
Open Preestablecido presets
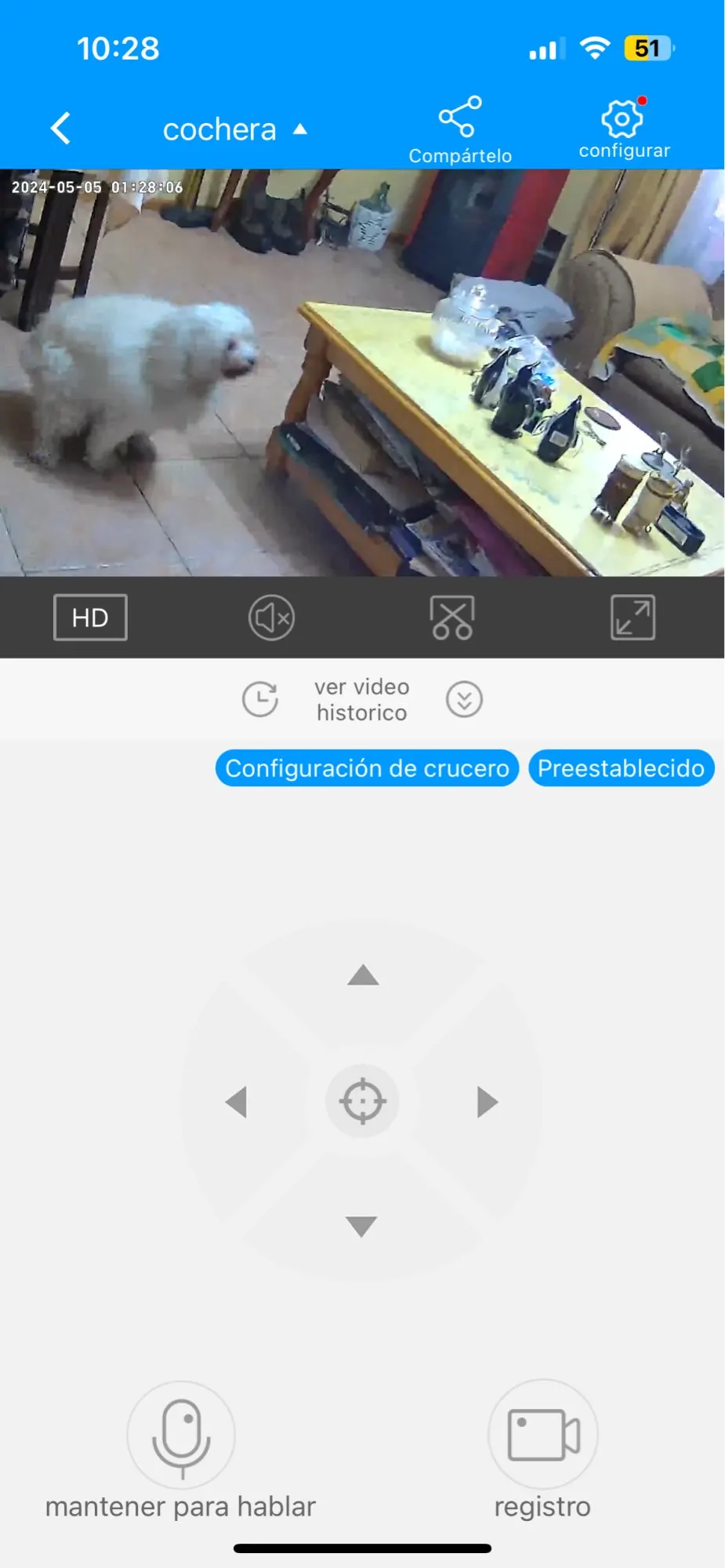click(621, 768)
